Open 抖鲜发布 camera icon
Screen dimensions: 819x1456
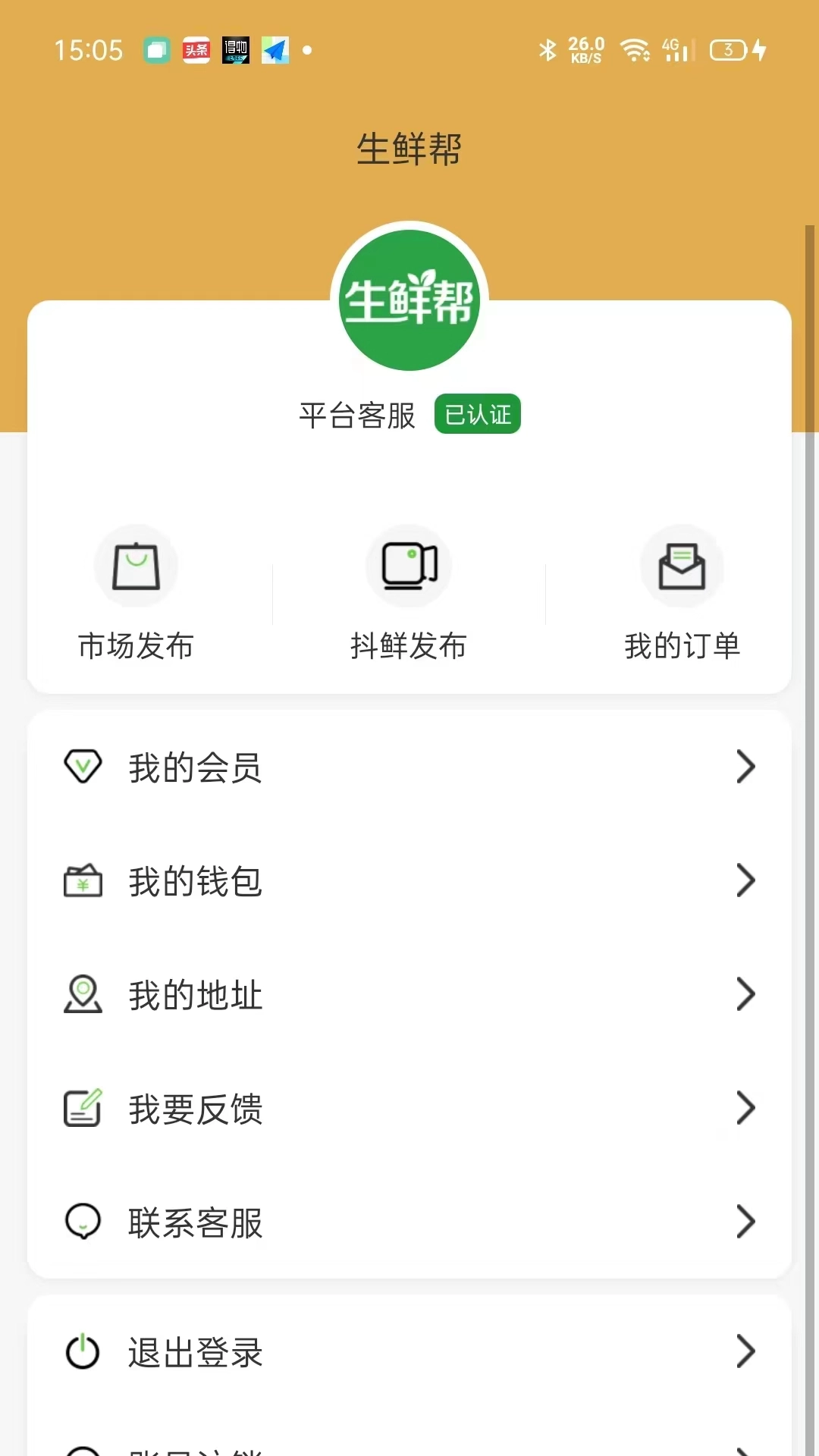pyautogui.click(x=409, y=566)
